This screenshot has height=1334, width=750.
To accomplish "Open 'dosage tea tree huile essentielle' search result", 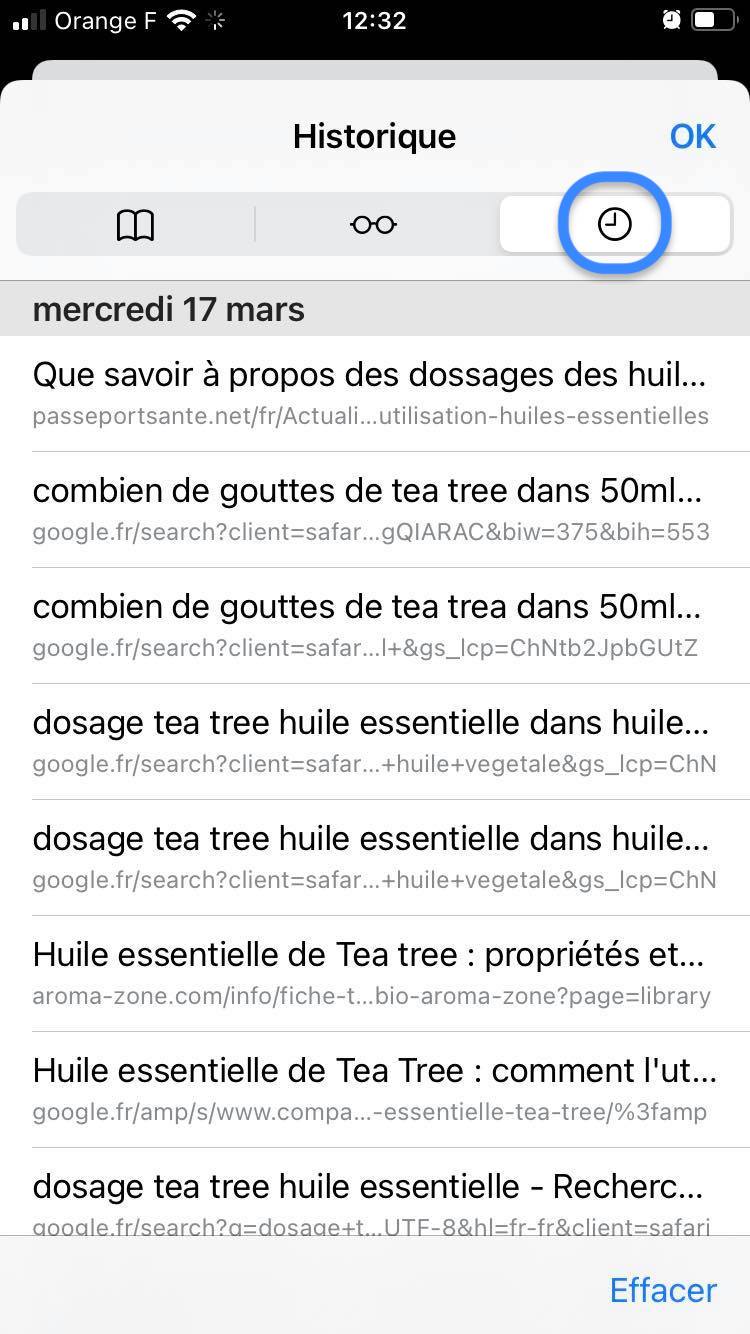I will [375, 741].
